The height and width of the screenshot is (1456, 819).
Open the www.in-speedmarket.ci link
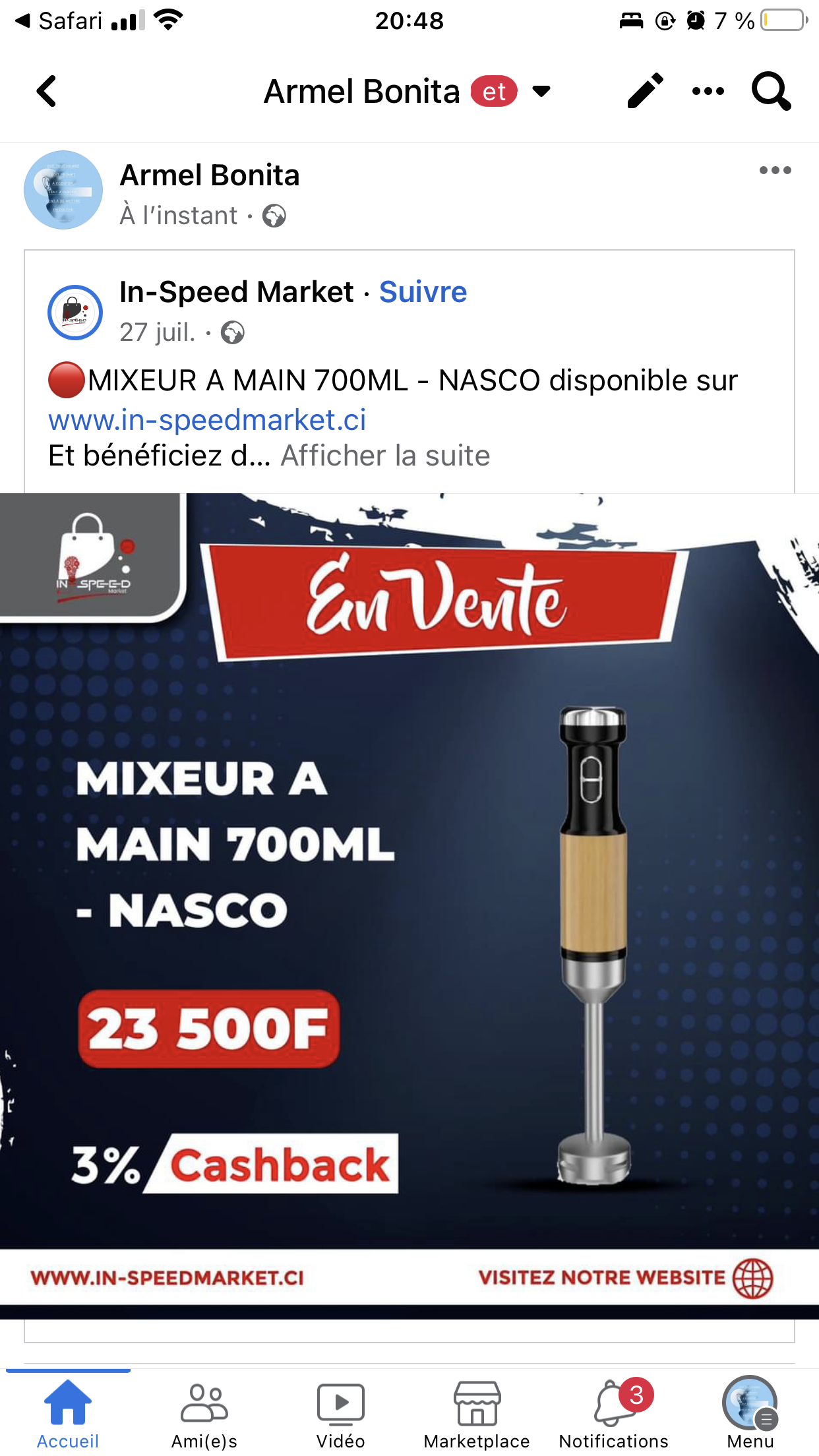pyautogui.click(x=207, y=420)
